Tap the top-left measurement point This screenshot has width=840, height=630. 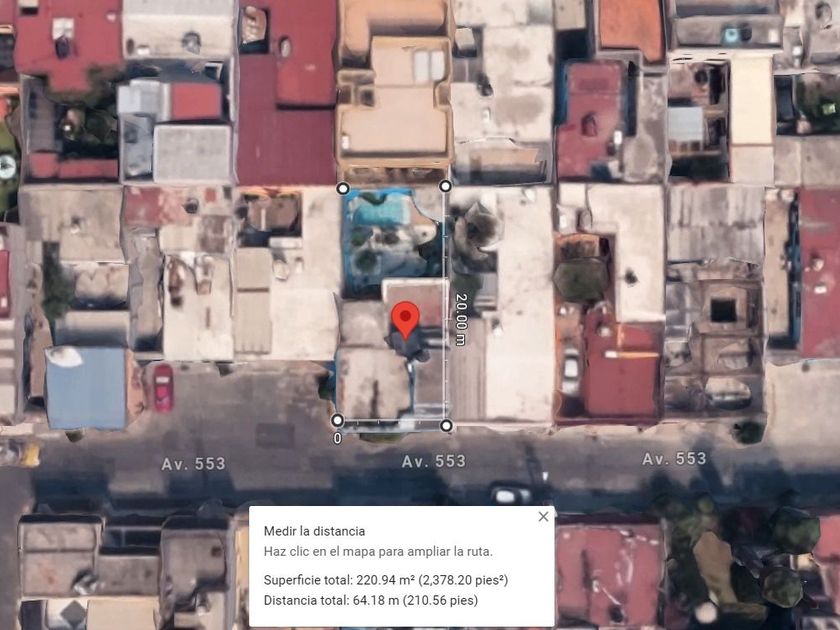pyautogui.click(x=343, y=189)
